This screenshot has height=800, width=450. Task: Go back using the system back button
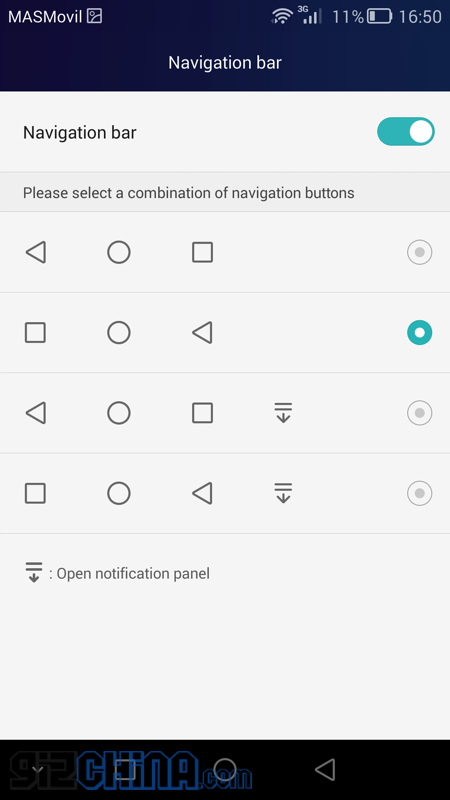(325, 769)
